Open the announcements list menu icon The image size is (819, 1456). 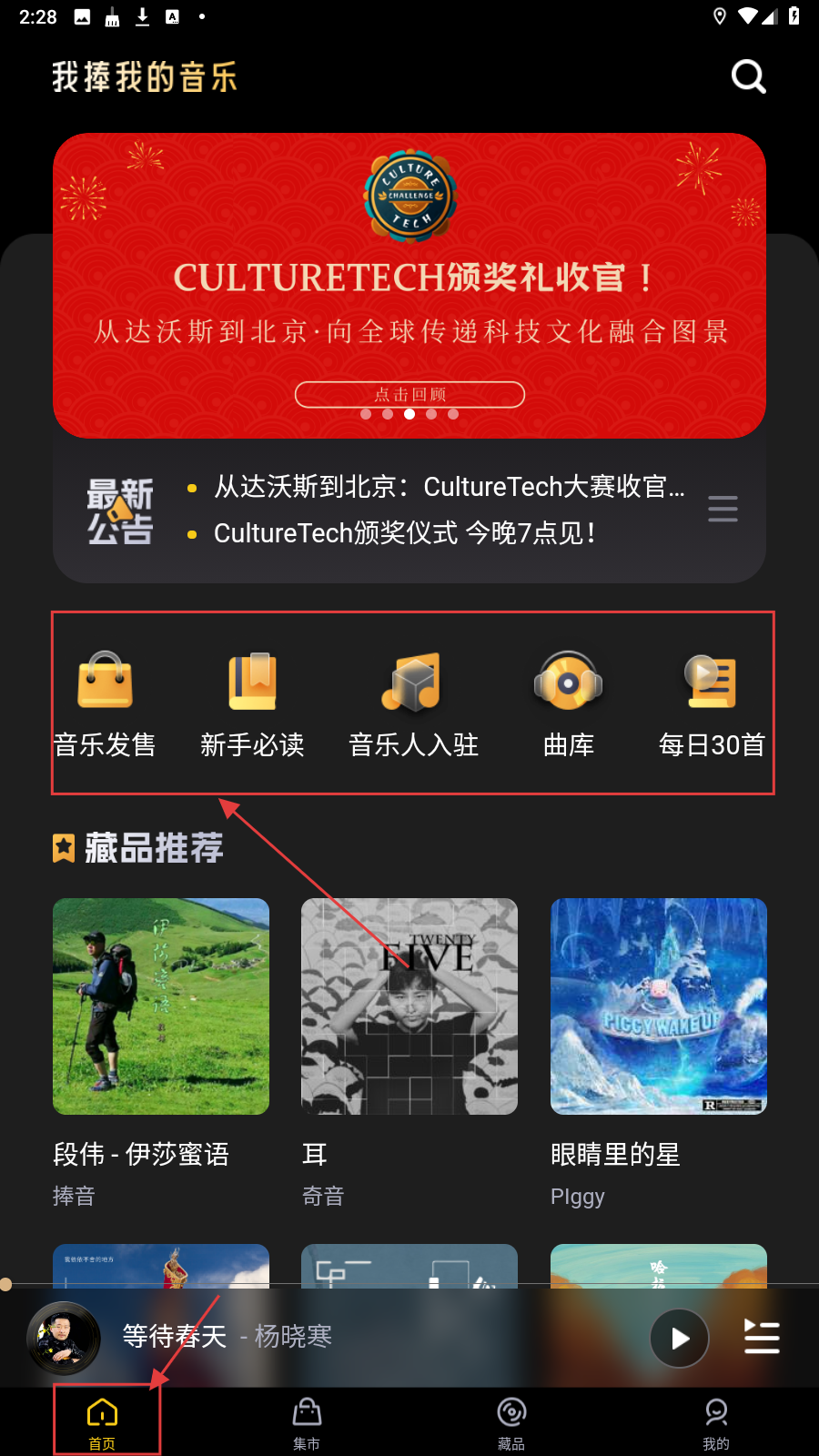723,509
